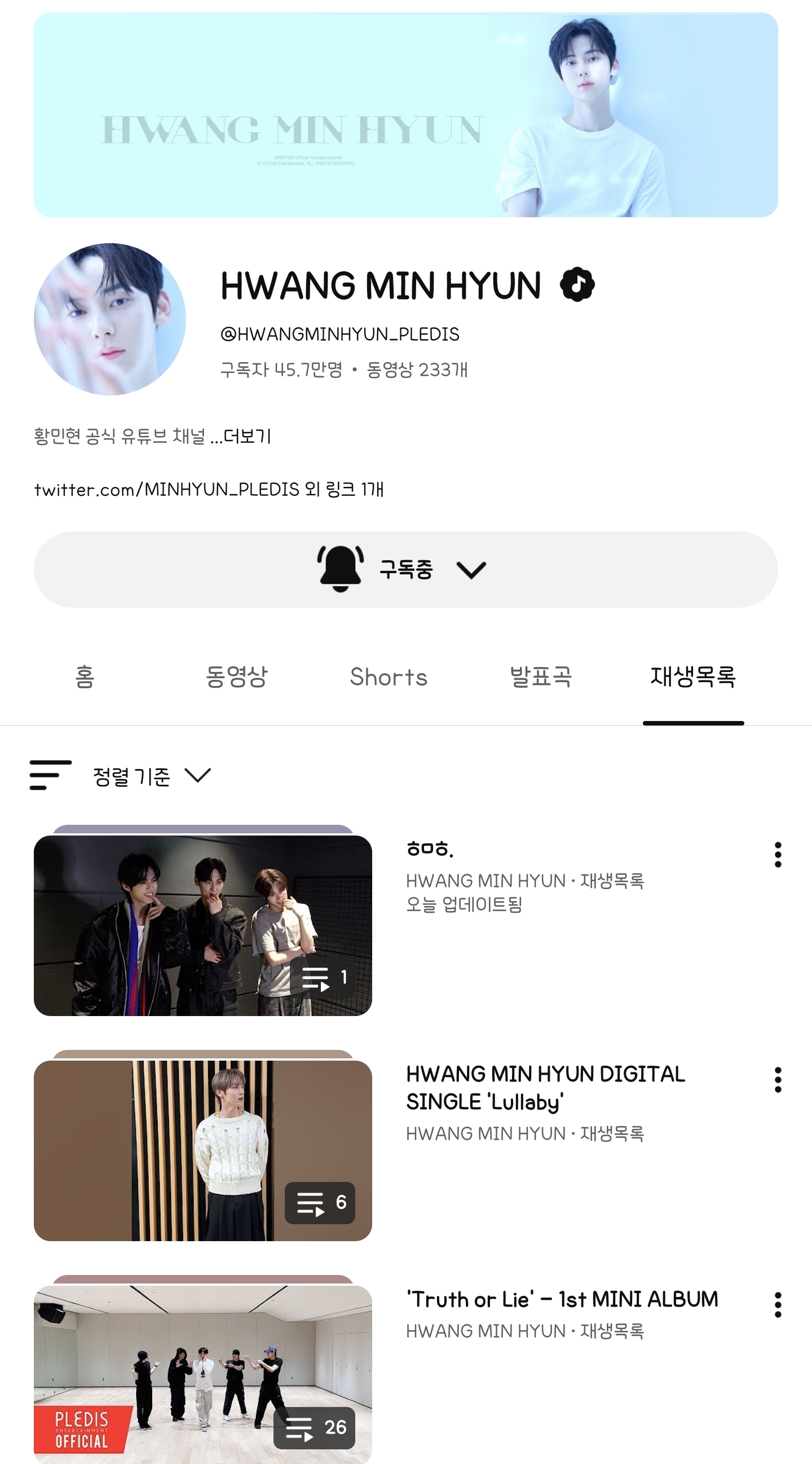Switch to the 홈 tab
The image size is (812, 1464).
(x=85, y=676)
